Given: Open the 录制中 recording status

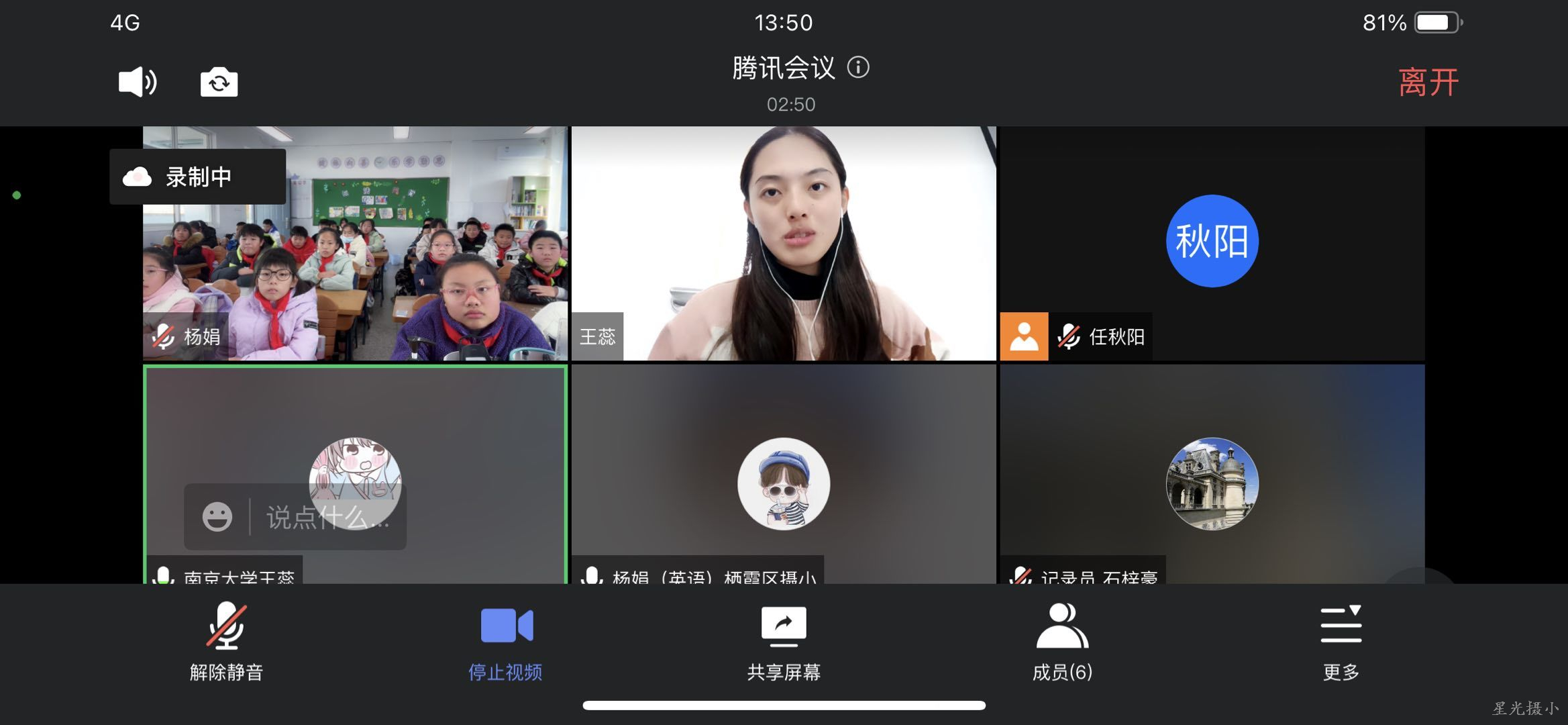Looking at the screenshot, I should [197, 177].
